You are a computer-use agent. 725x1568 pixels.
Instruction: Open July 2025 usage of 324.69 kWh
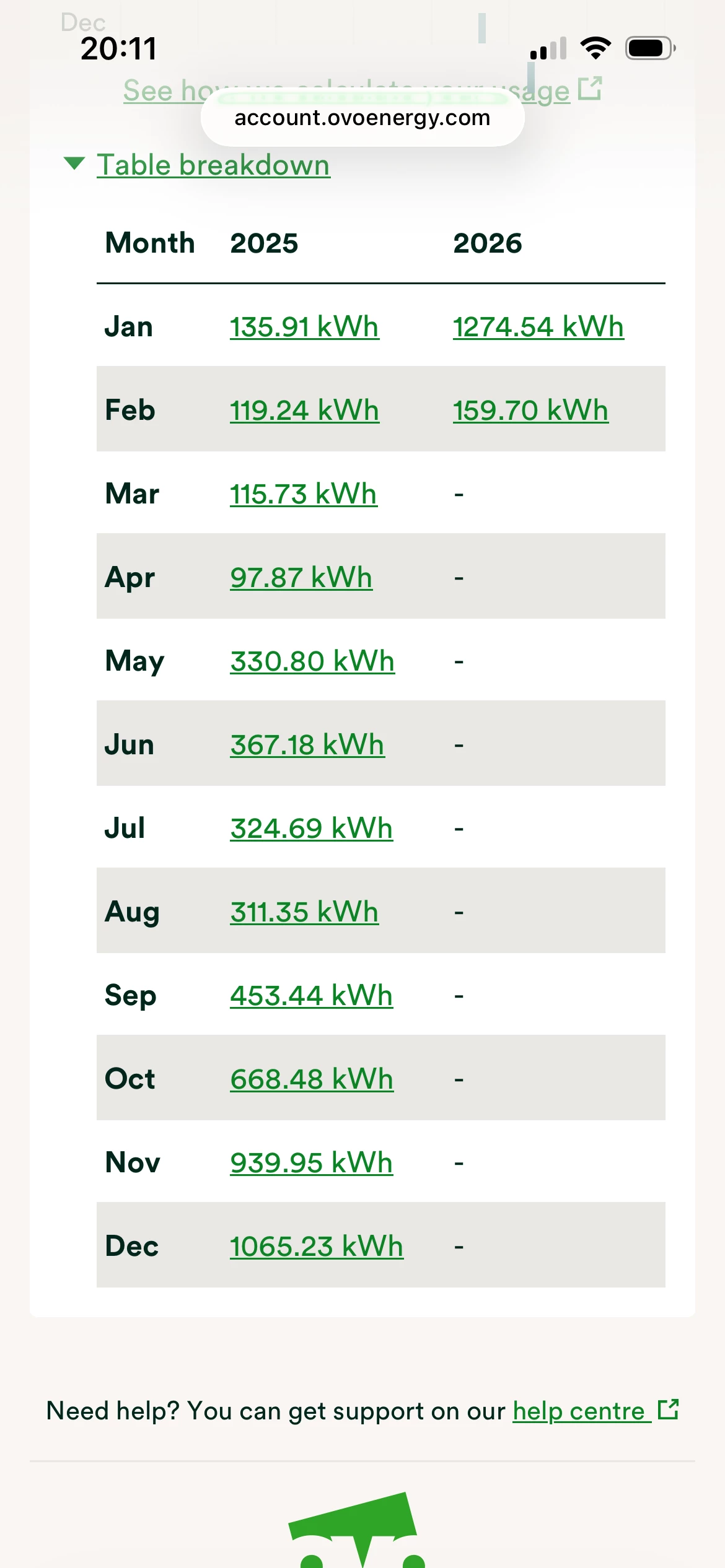[x=311, y=829]
